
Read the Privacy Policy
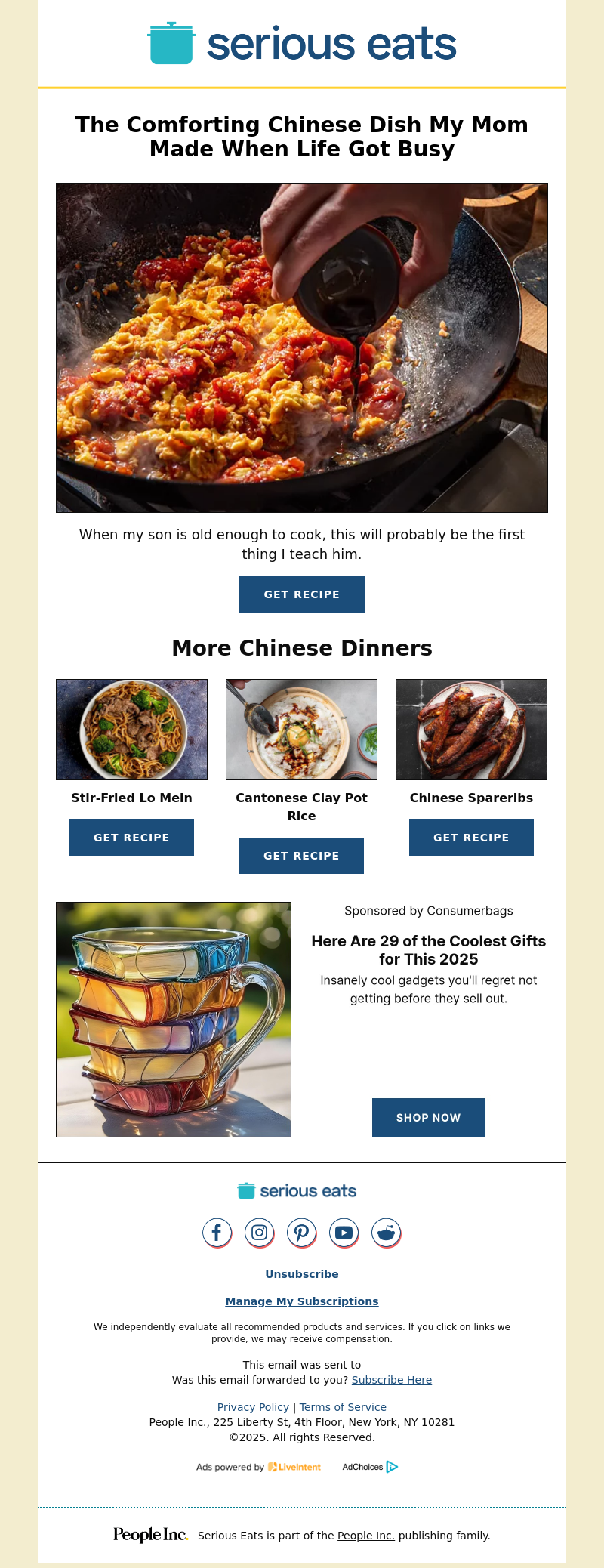[253, 1407]
